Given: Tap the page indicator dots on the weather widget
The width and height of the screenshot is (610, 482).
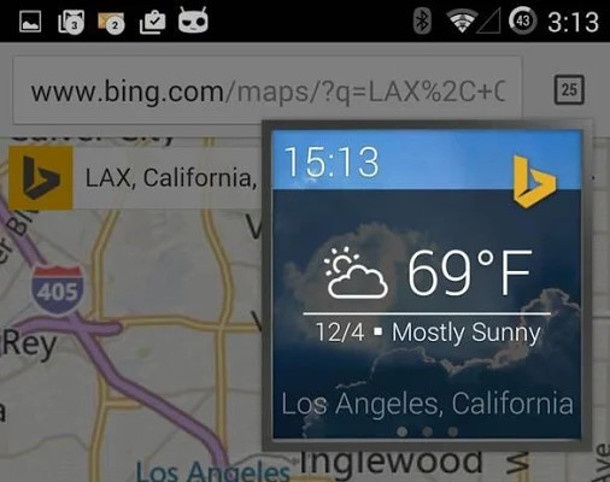Looking at the screenshot, I should 427,431.
